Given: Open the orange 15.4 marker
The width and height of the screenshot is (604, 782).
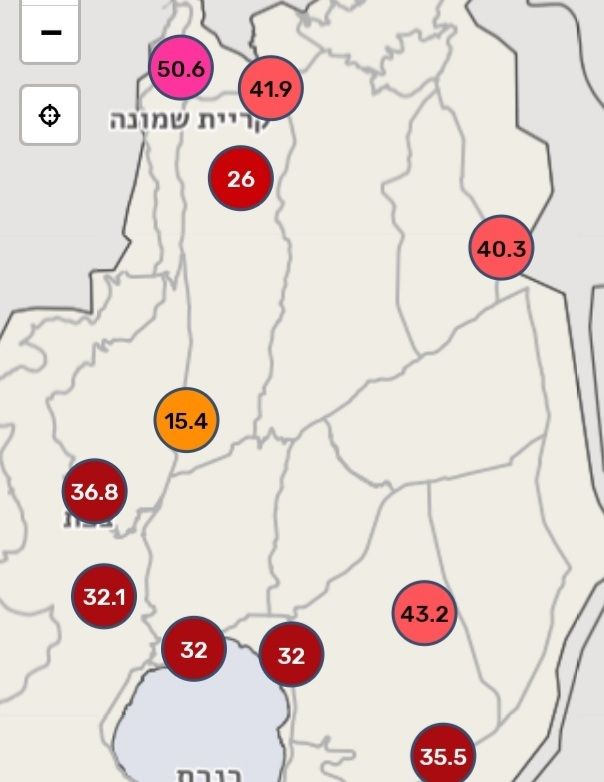Looking at the screenshot, I should coord(187,421).
